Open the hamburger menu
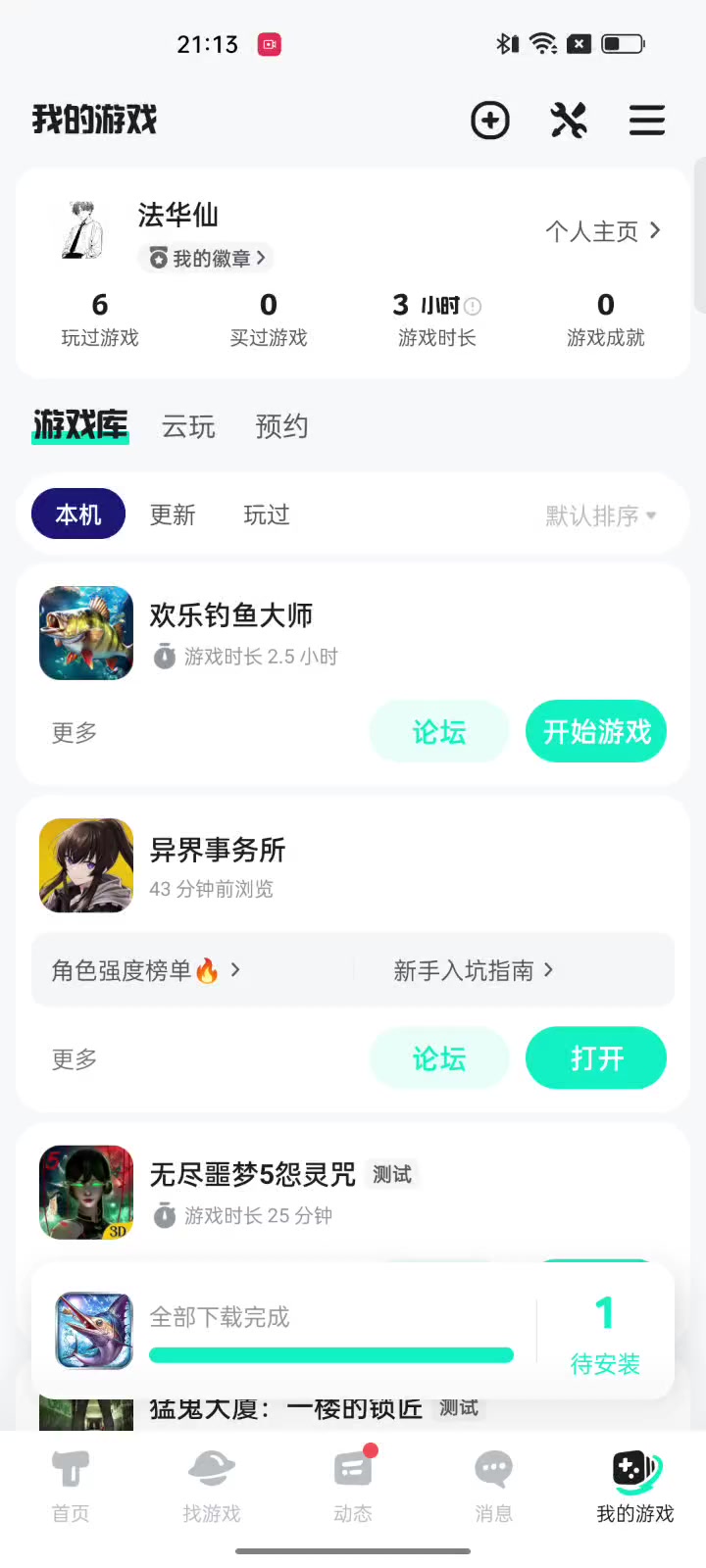The height and width of the screenshot is (1568, 706). (647, 121)
